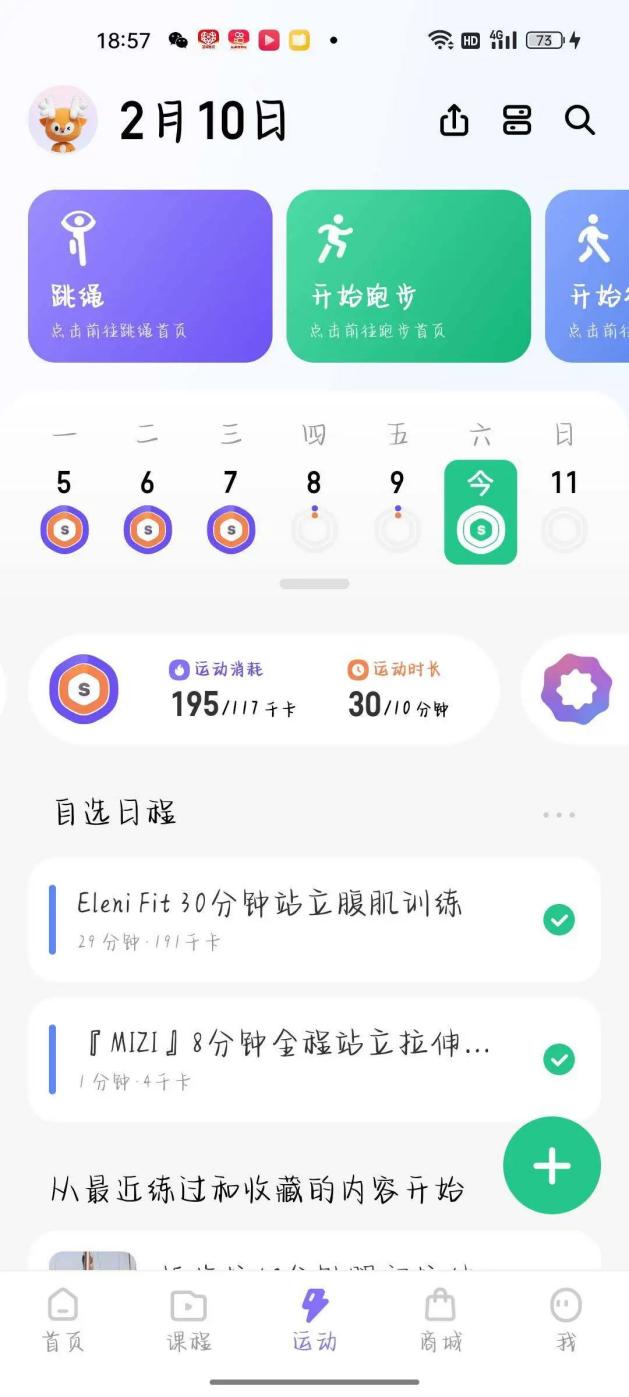Expand the calendar with the drag handle
Screen dimensions: 629x1397
click(x=314, y=584)
